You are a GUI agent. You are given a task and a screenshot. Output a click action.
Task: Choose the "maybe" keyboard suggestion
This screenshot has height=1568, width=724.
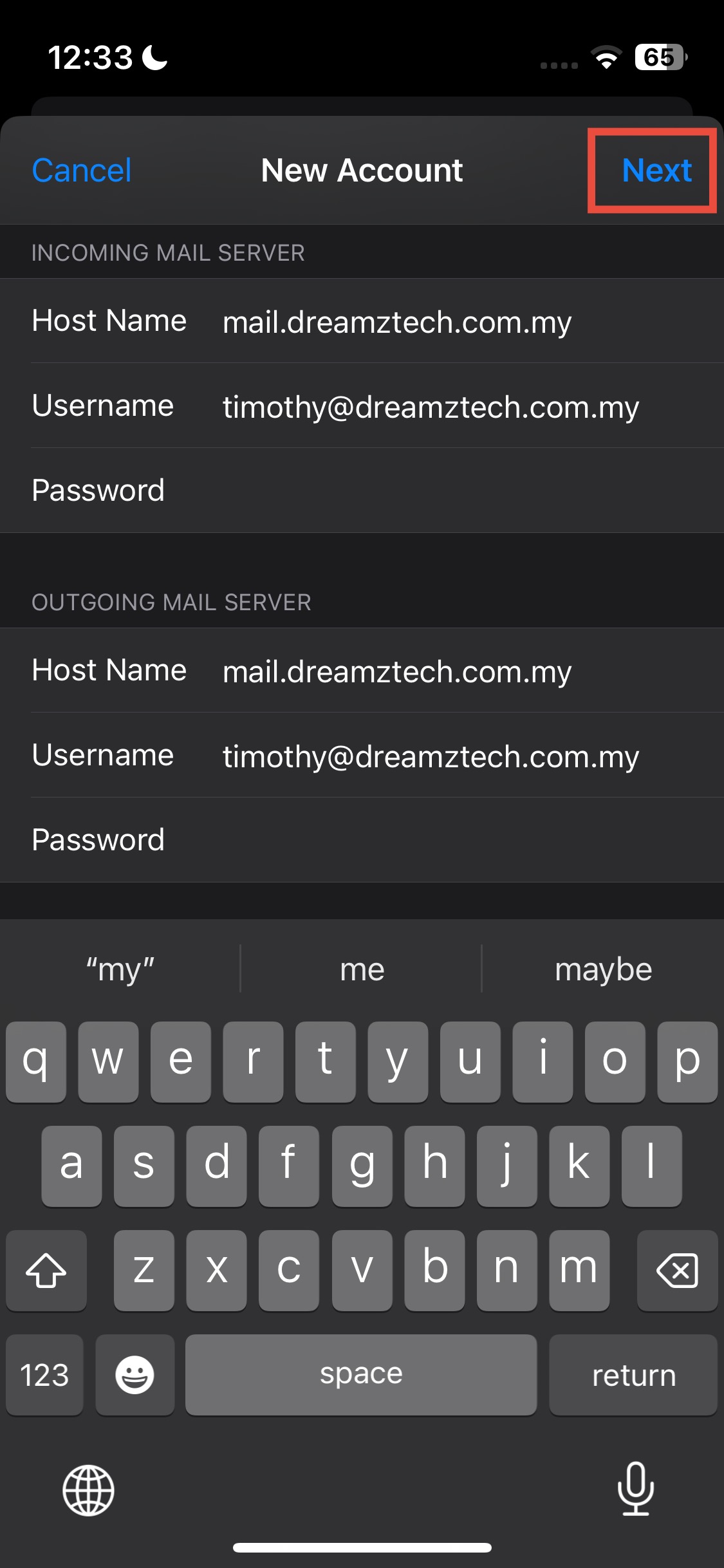603,969
